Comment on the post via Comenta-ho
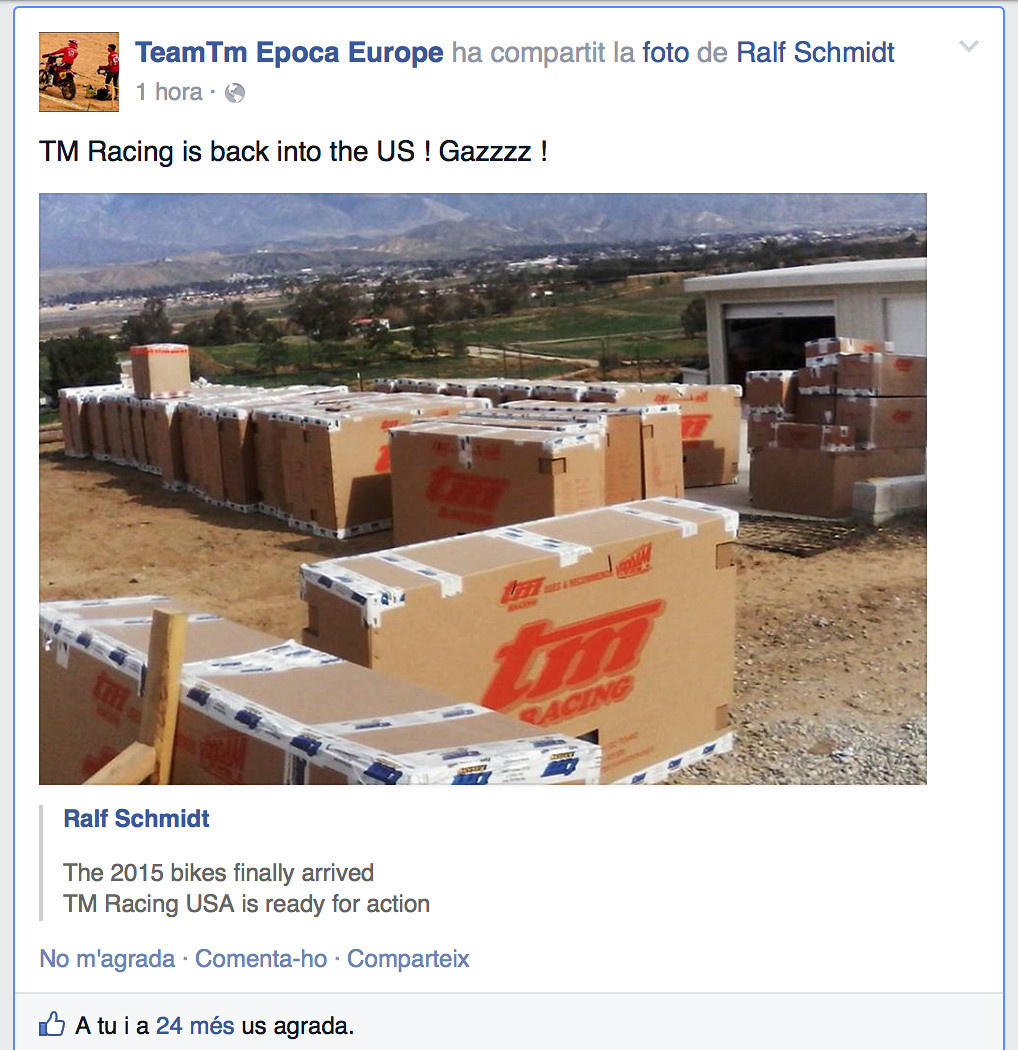 pos(261,959)
